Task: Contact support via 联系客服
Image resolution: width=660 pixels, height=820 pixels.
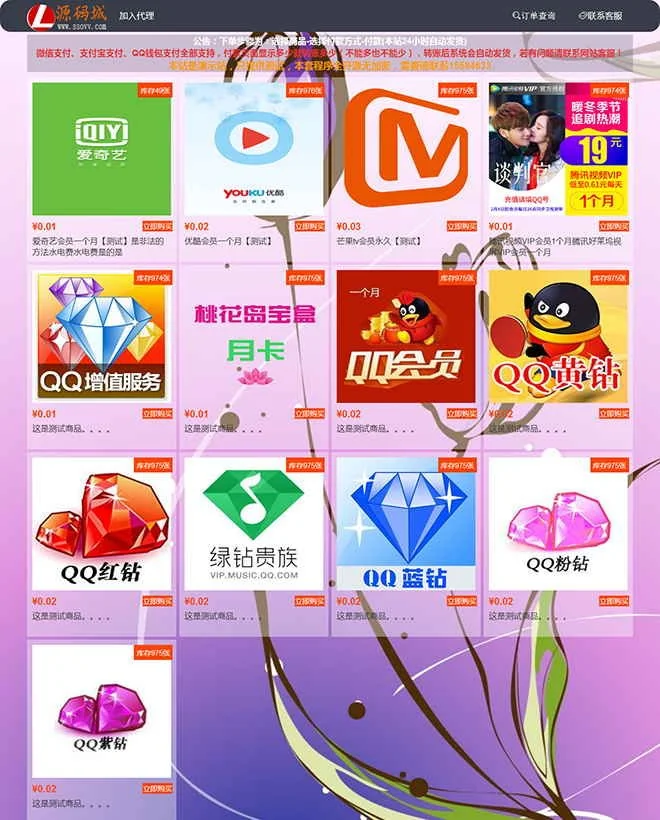Action: click(600, 16)
